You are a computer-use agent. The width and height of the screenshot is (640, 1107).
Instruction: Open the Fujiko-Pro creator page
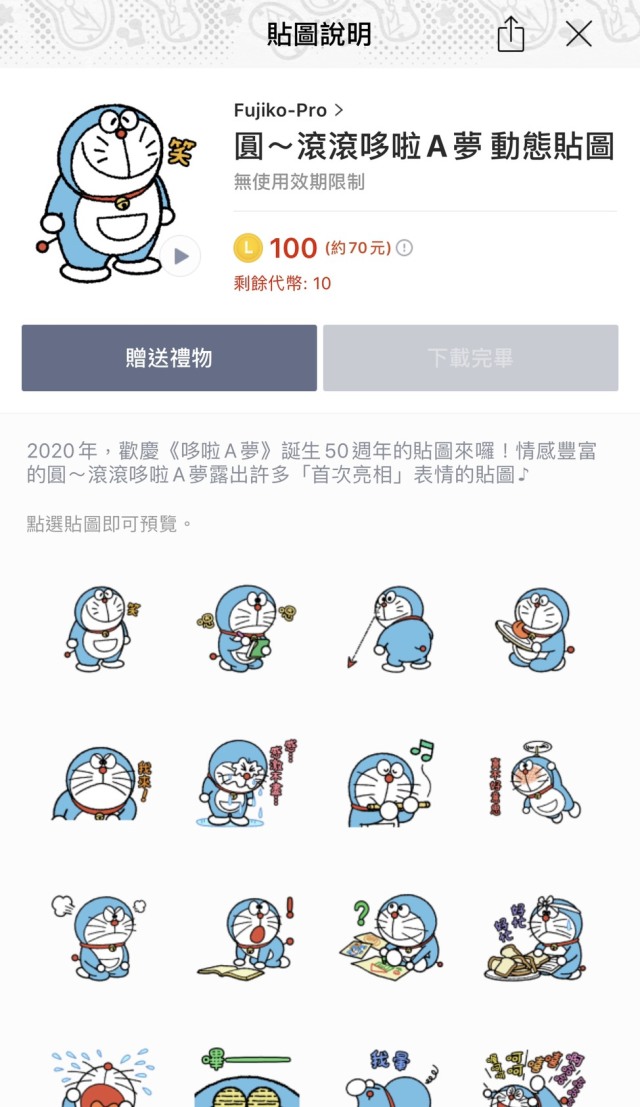click(x=288, y=110)
